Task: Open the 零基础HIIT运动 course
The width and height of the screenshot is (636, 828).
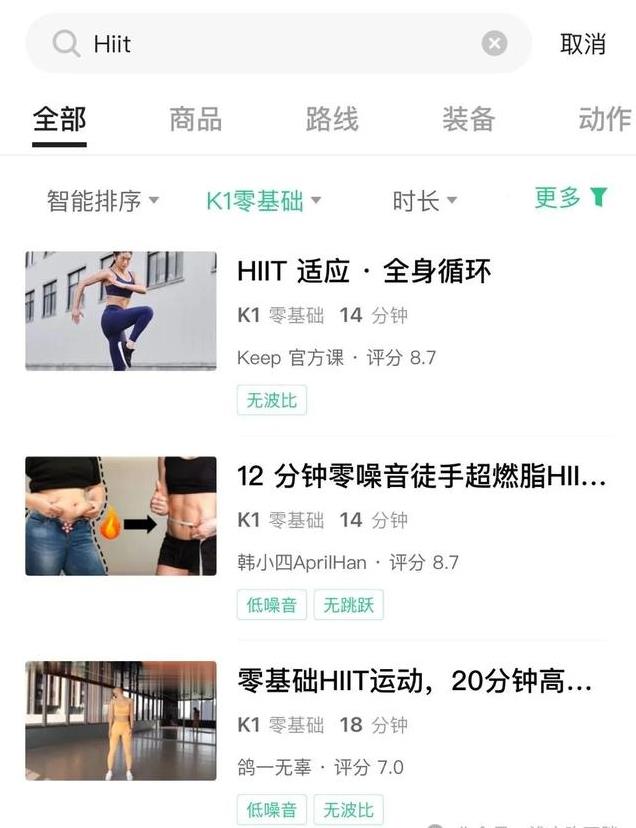Action: [x=414, y=682]
